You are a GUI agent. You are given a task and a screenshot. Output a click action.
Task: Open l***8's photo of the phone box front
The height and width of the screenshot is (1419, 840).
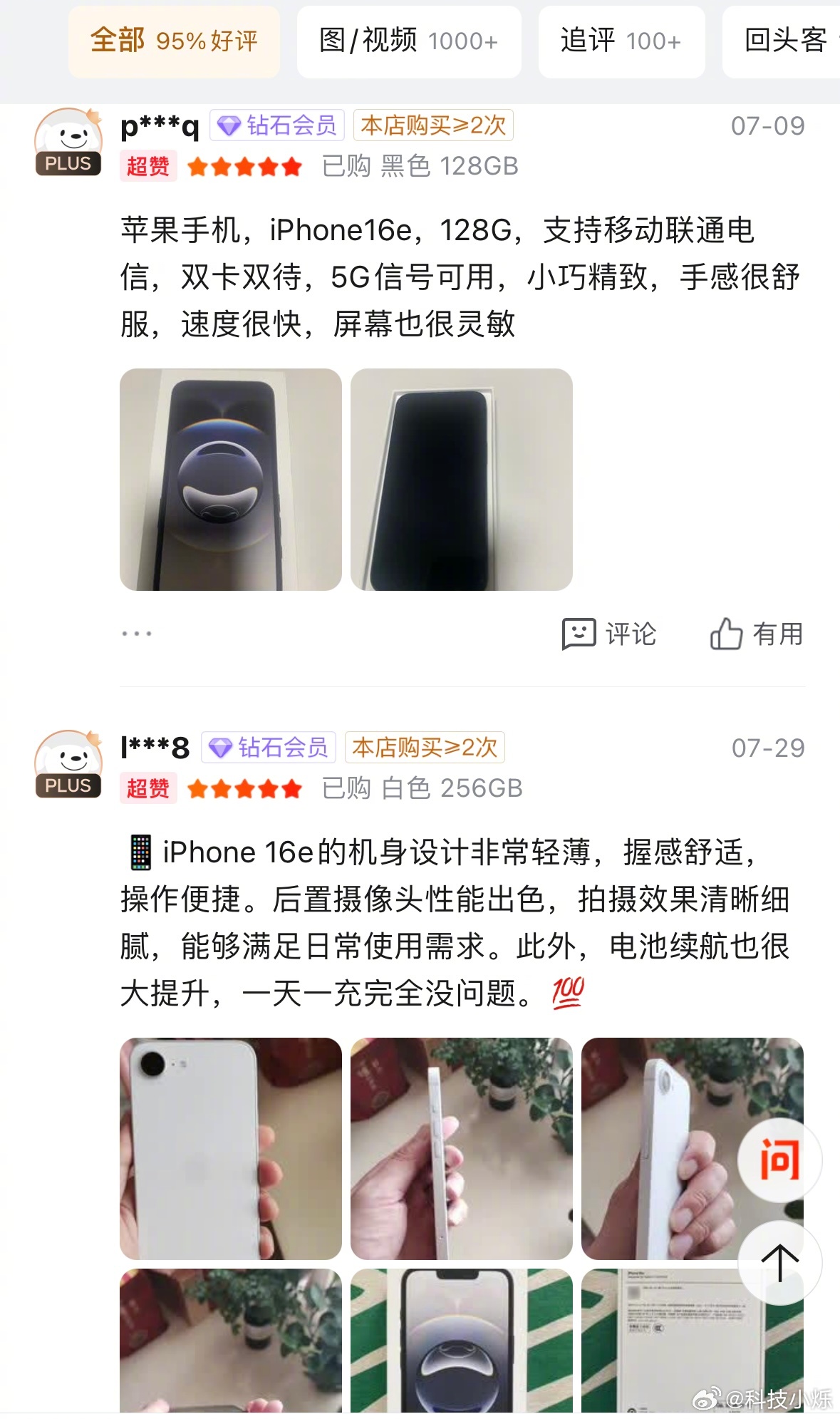461,1340
